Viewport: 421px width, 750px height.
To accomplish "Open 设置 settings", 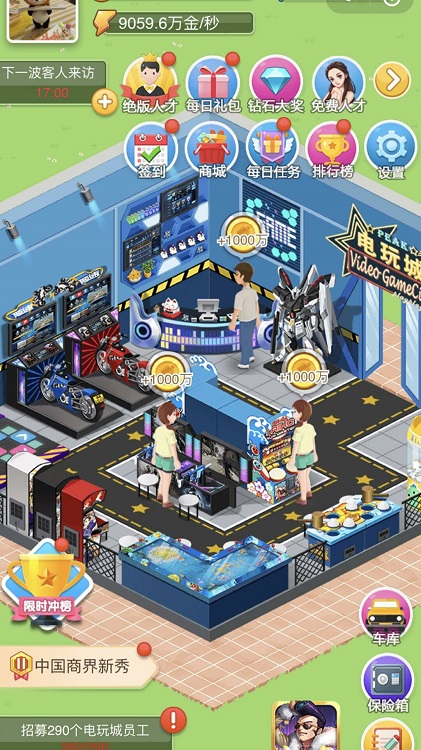I will 391,150.
